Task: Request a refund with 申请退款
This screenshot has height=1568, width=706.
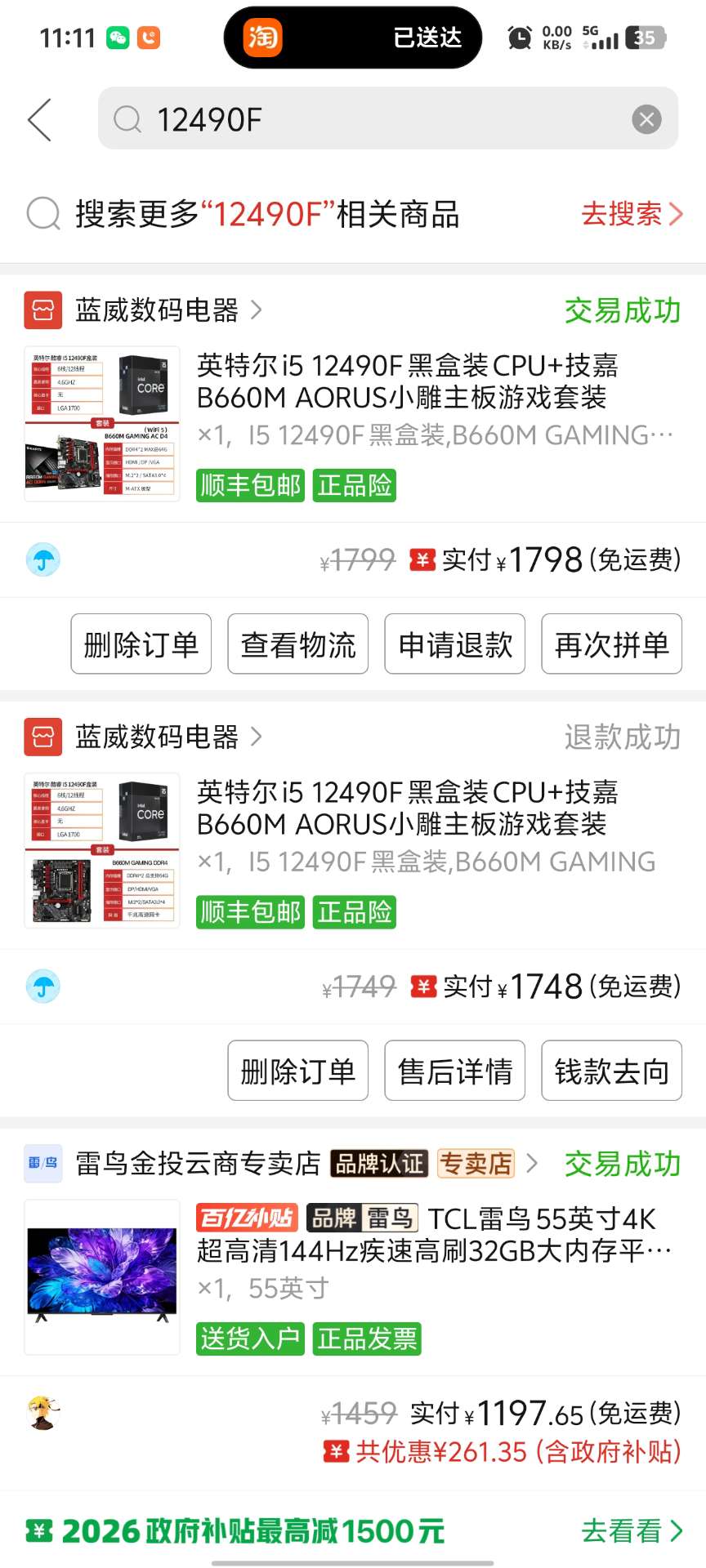Action: pos(455,644)
